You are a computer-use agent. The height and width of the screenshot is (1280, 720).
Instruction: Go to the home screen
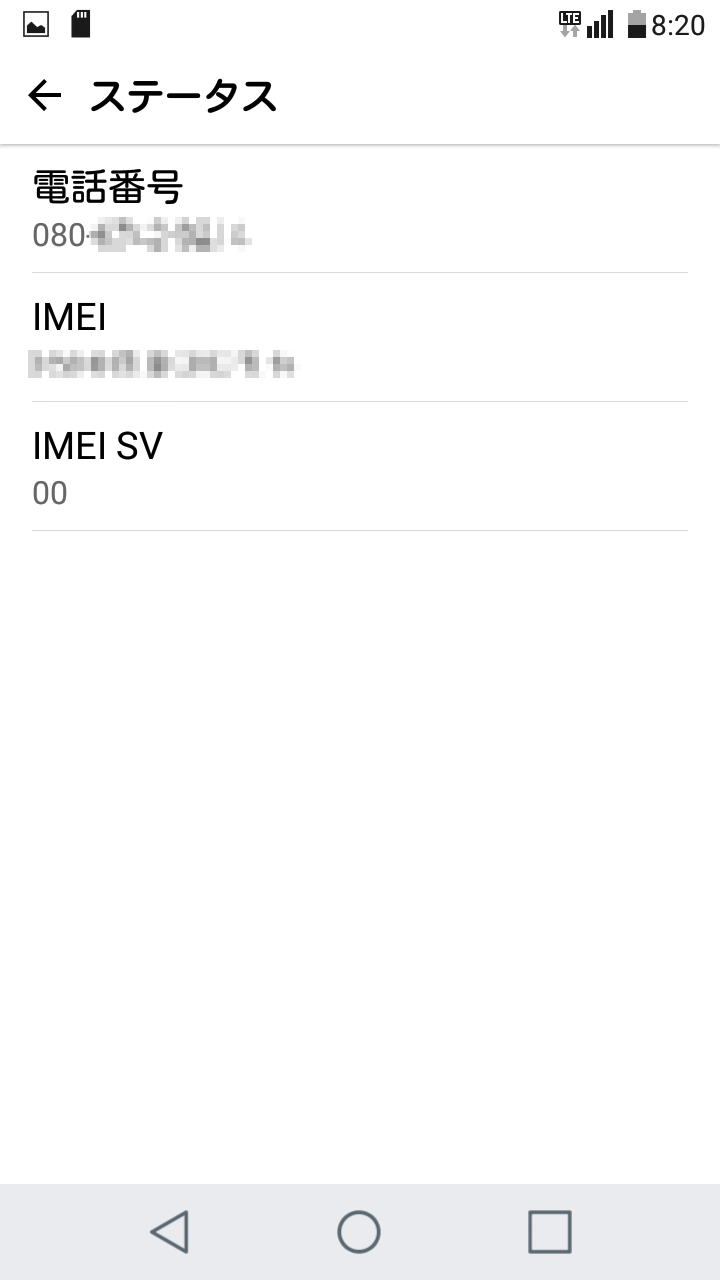click(359, 1231)
